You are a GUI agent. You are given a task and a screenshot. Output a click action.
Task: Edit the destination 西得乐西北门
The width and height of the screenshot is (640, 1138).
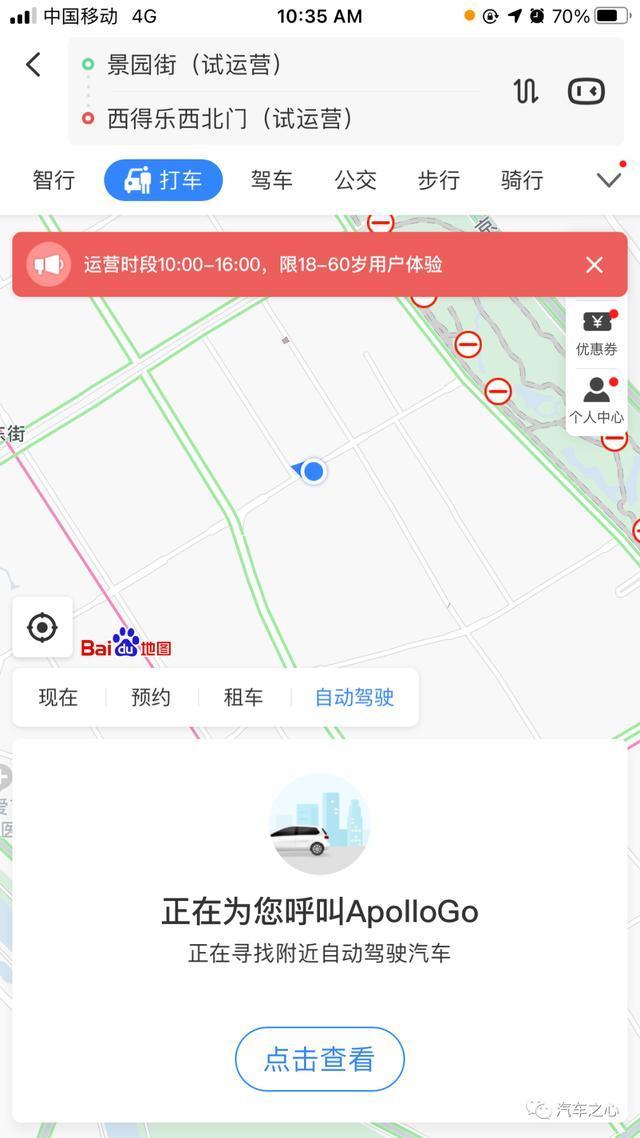(230, 119)
